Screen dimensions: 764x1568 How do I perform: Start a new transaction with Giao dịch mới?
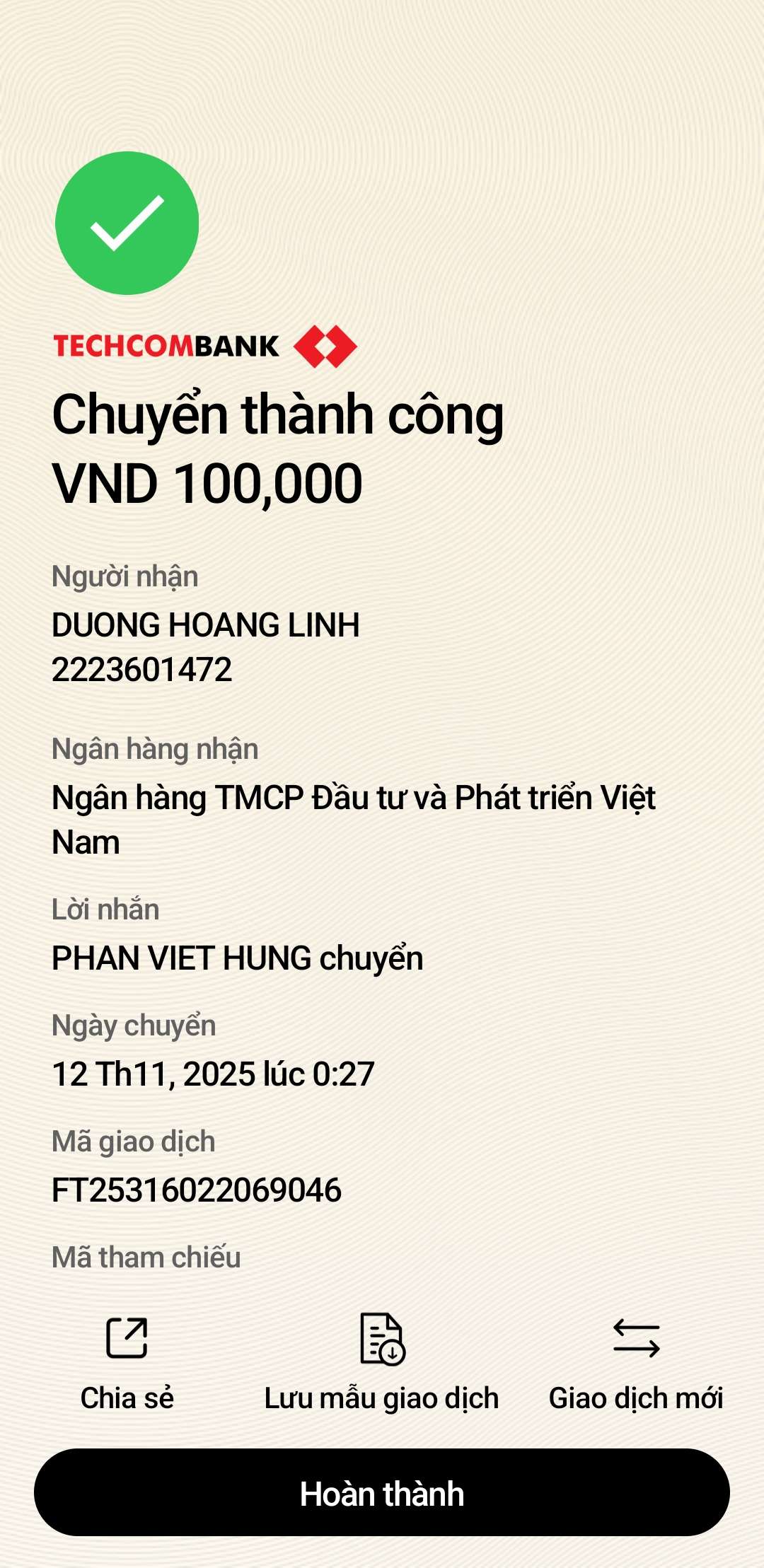[x=636, y=1361]
